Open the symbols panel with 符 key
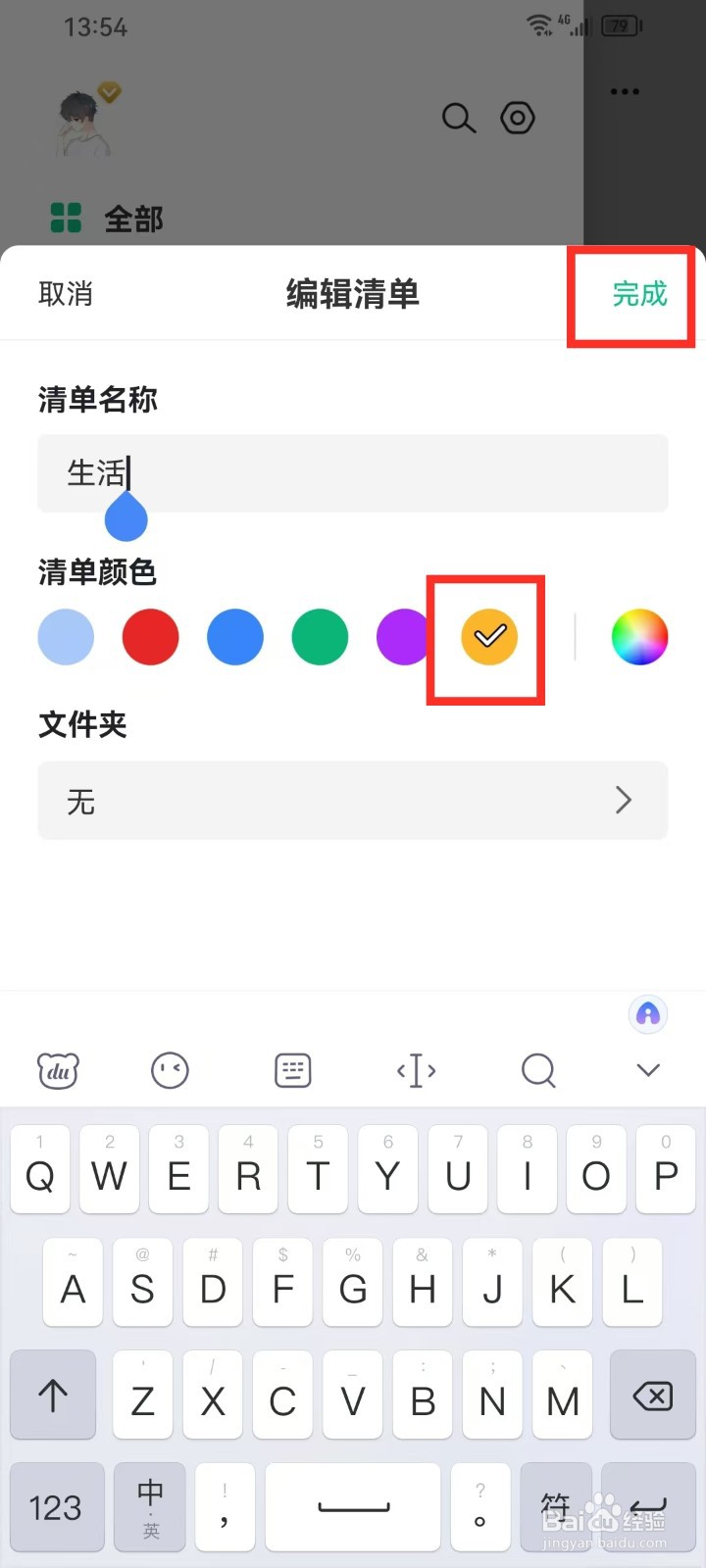The width and height of the screenshot is (706, 1568). tap(556, 1506)
